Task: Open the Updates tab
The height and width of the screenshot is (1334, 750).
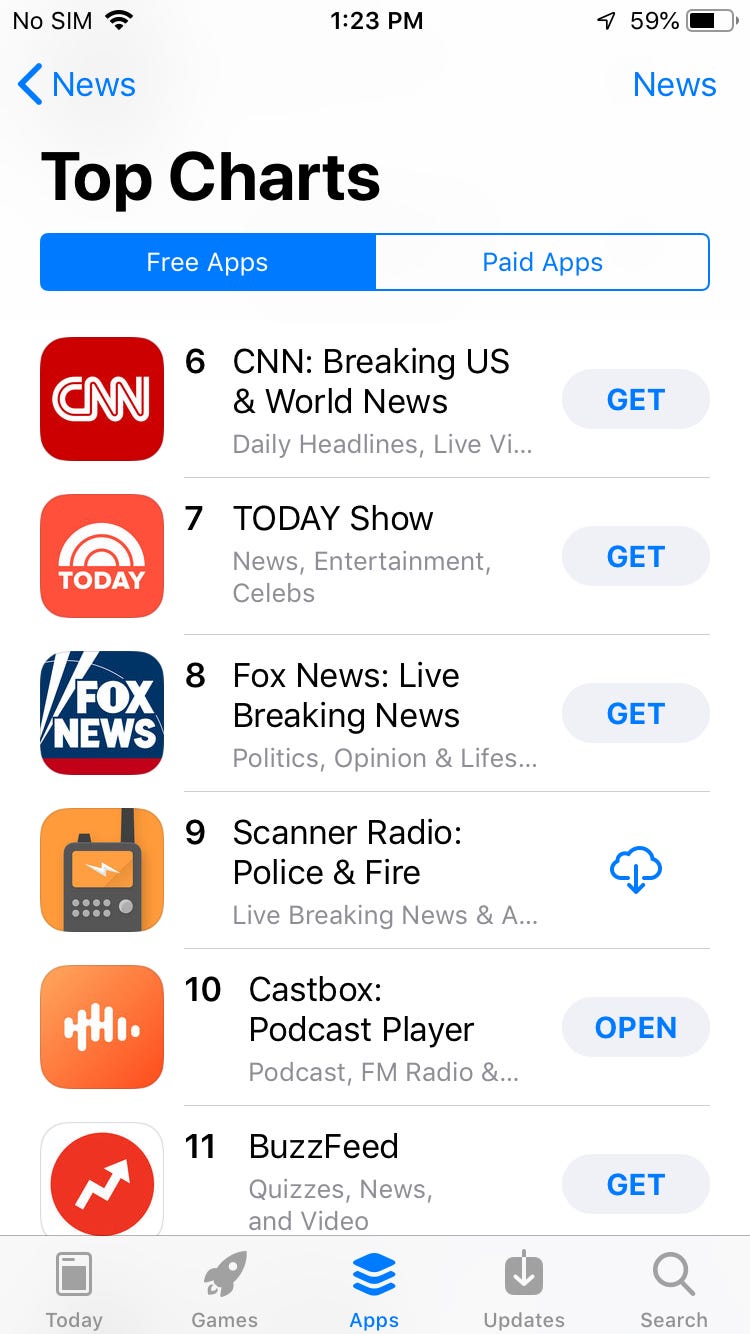Action: (x=524, y=1290)
